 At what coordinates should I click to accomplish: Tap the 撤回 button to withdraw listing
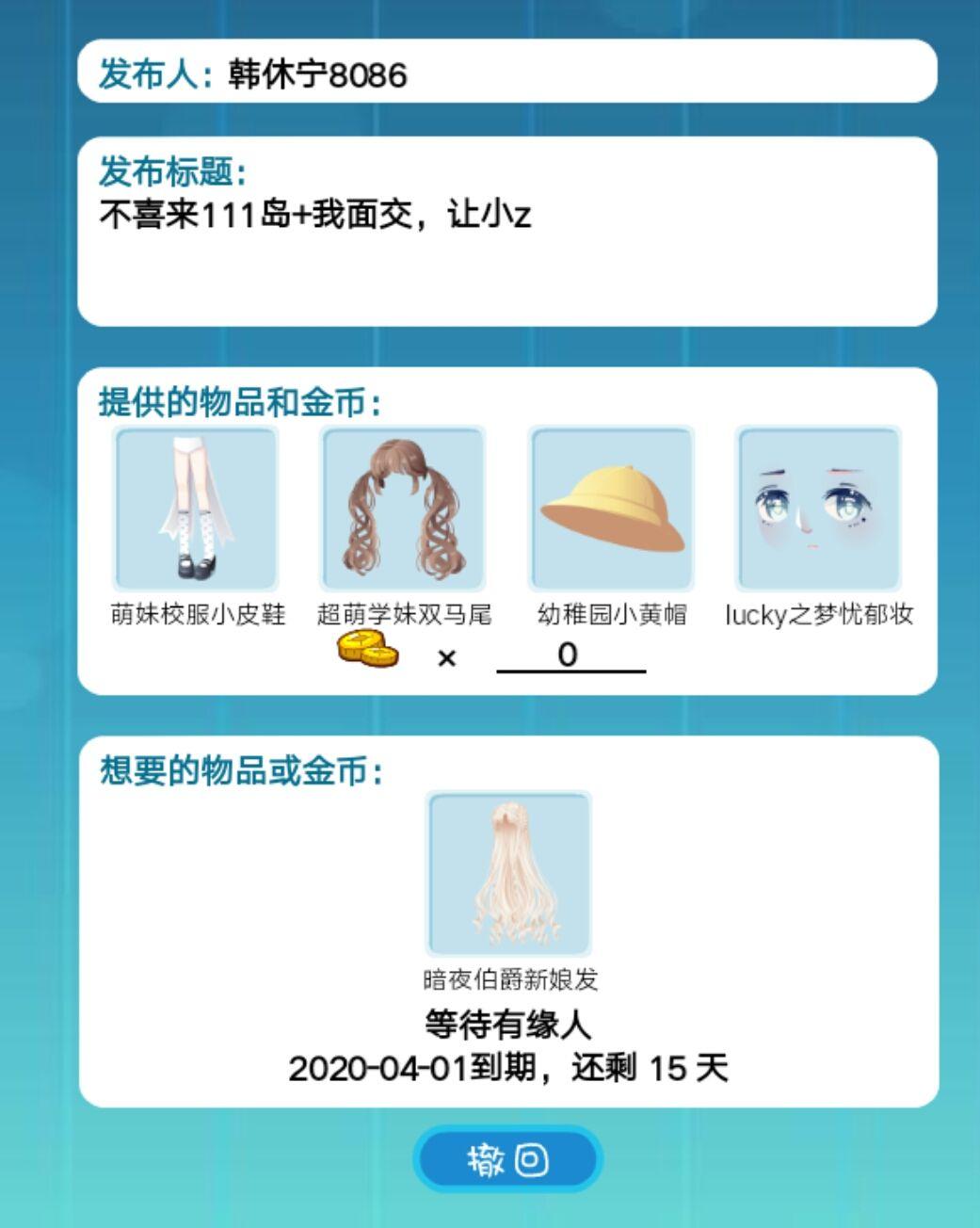coord(507,1159)
